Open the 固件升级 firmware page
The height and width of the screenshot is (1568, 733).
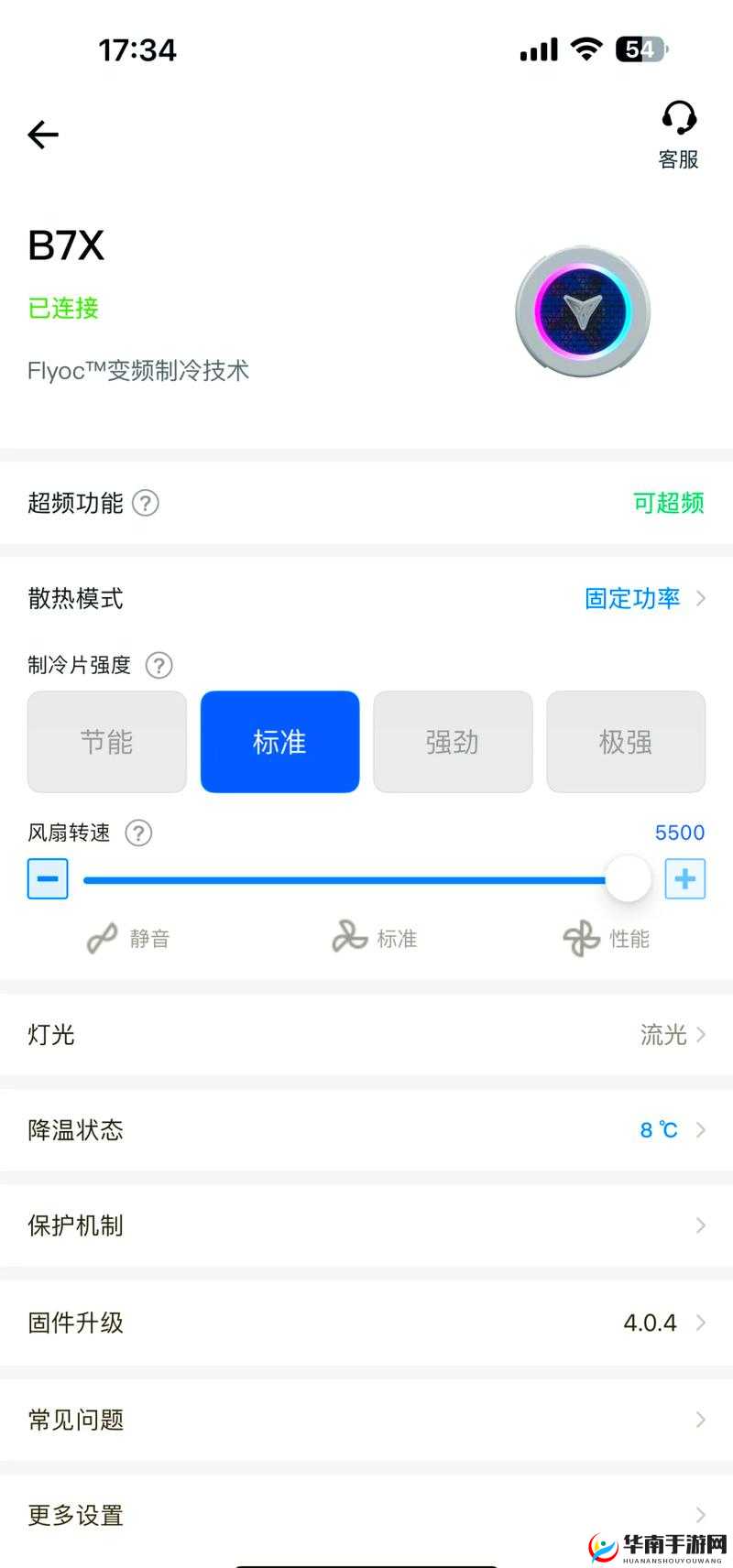[x=366, y=1323]
